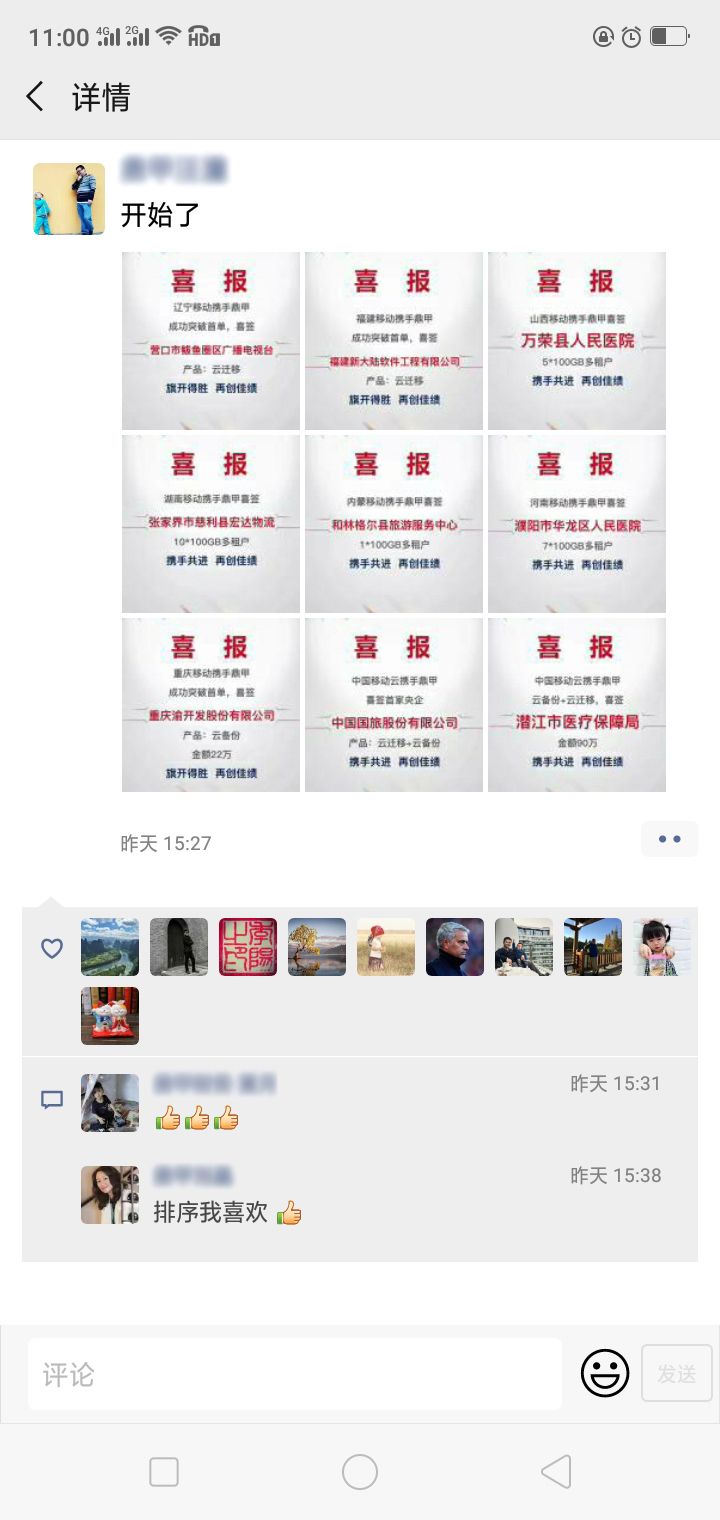Open the 和林格尔县旅游服务中心 image
Image resolution: width=720 pixels, height=1520 pixels.
tap(394, 524)
